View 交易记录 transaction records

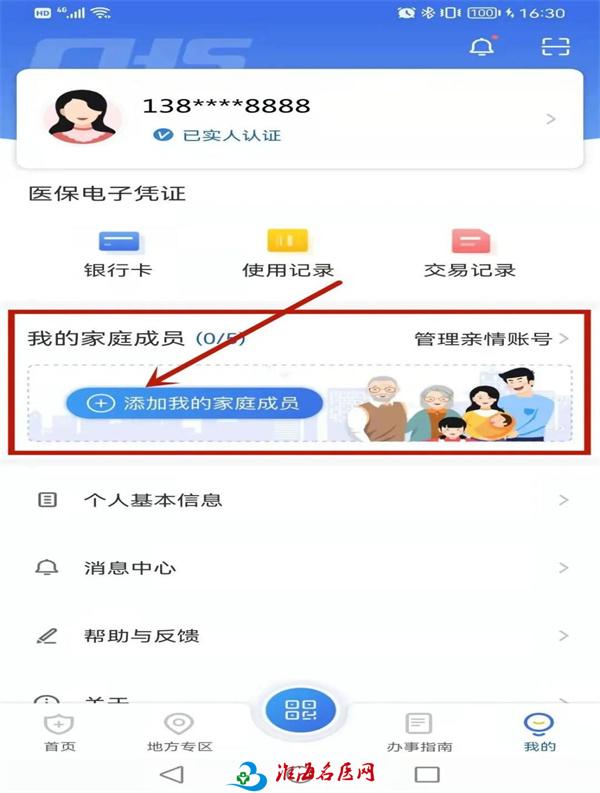[x=469, y=254]
